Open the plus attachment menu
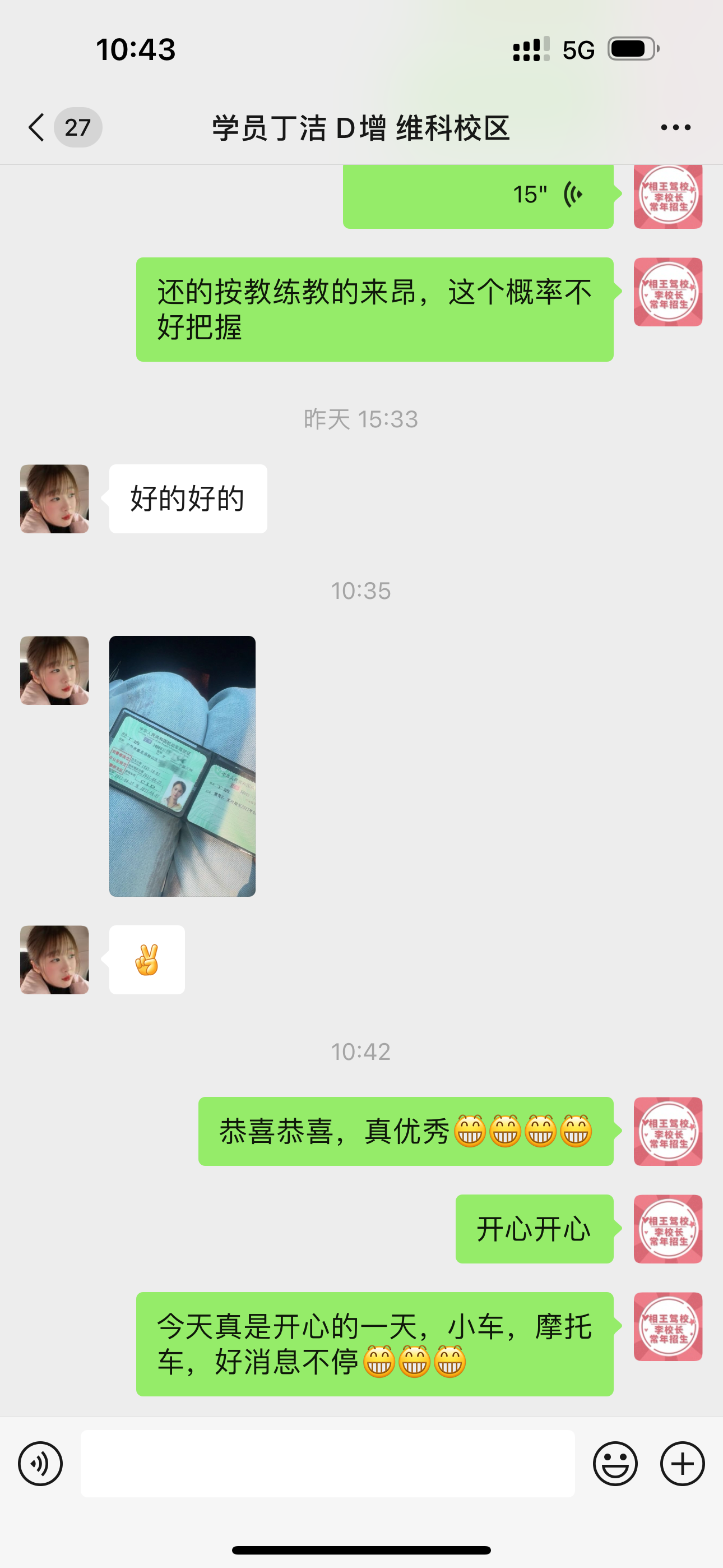723x1568 pixels. pos(682,1463)
